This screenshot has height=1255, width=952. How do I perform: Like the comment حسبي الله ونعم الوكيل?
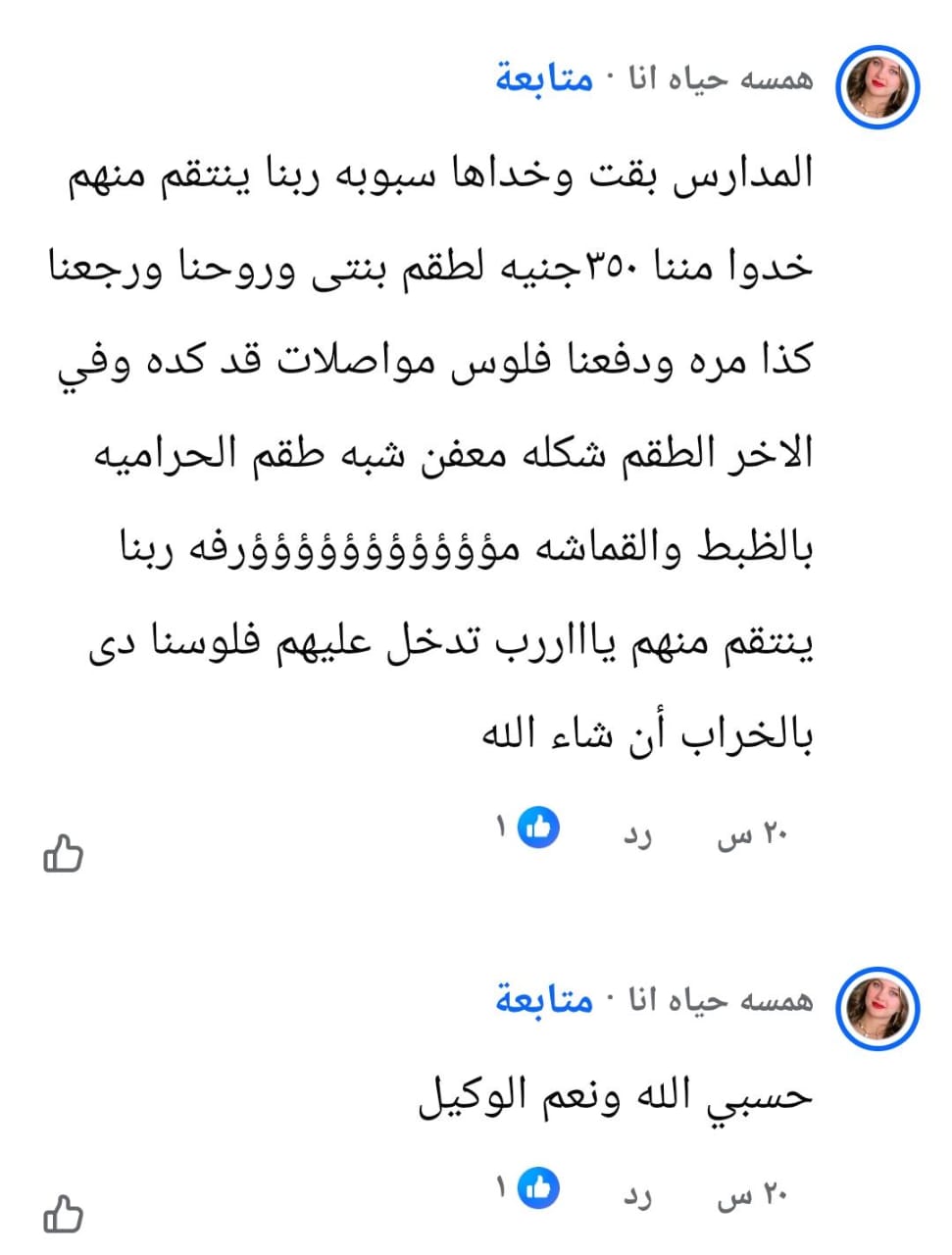pos(64,1215)
